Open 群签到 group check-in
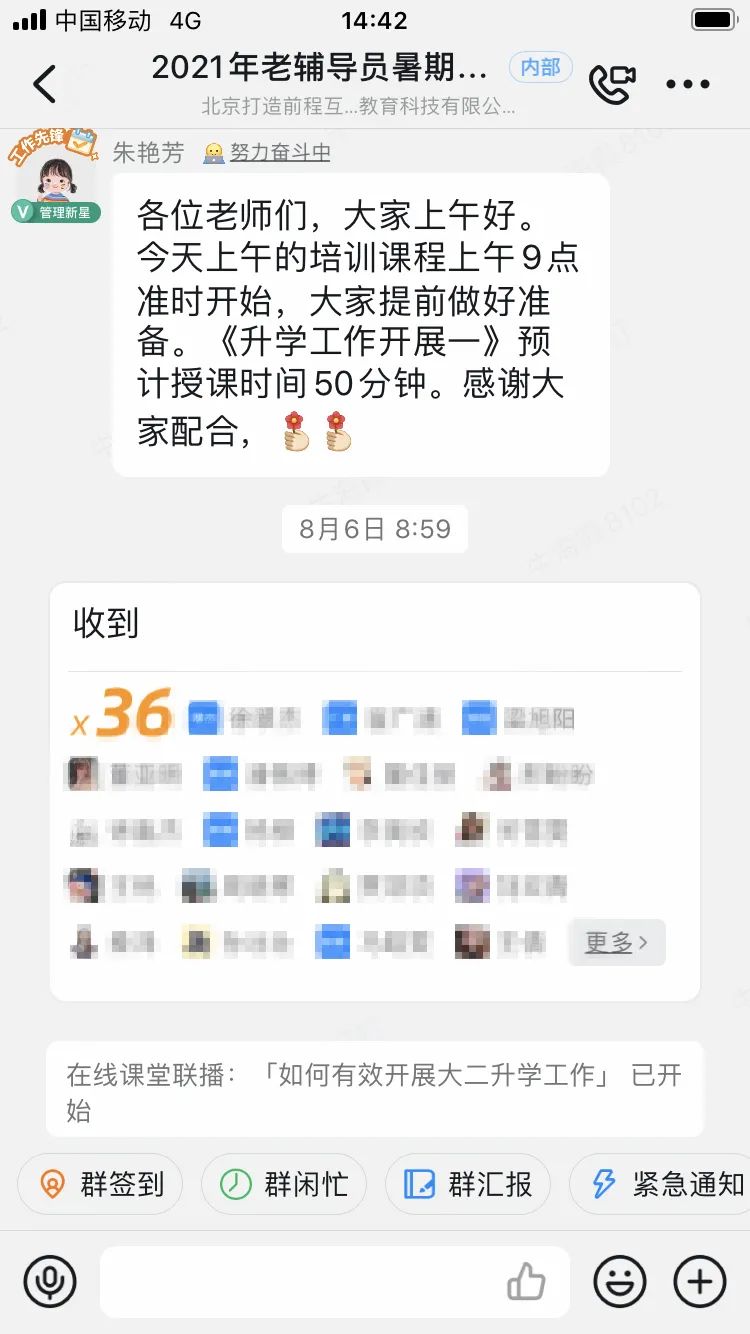This screenshot has width=750, height=1334. (100, 1185)
